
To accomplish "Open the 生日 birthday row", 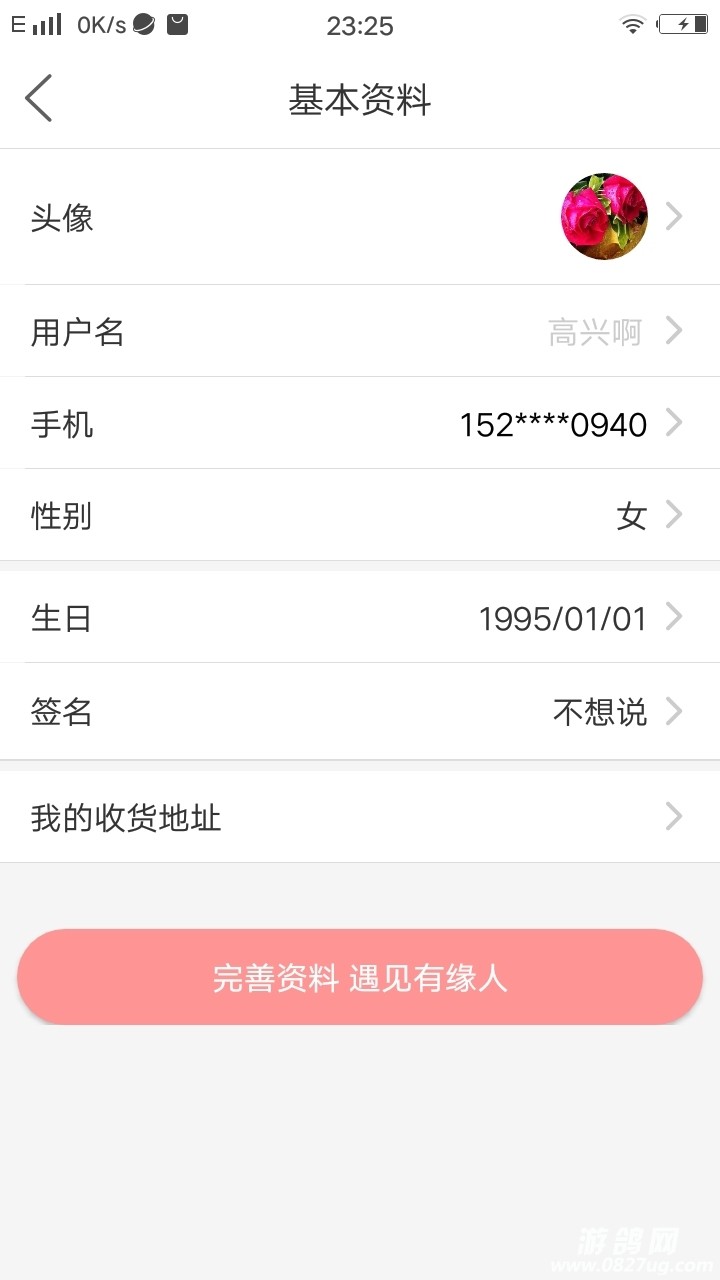I will [360, 617].
